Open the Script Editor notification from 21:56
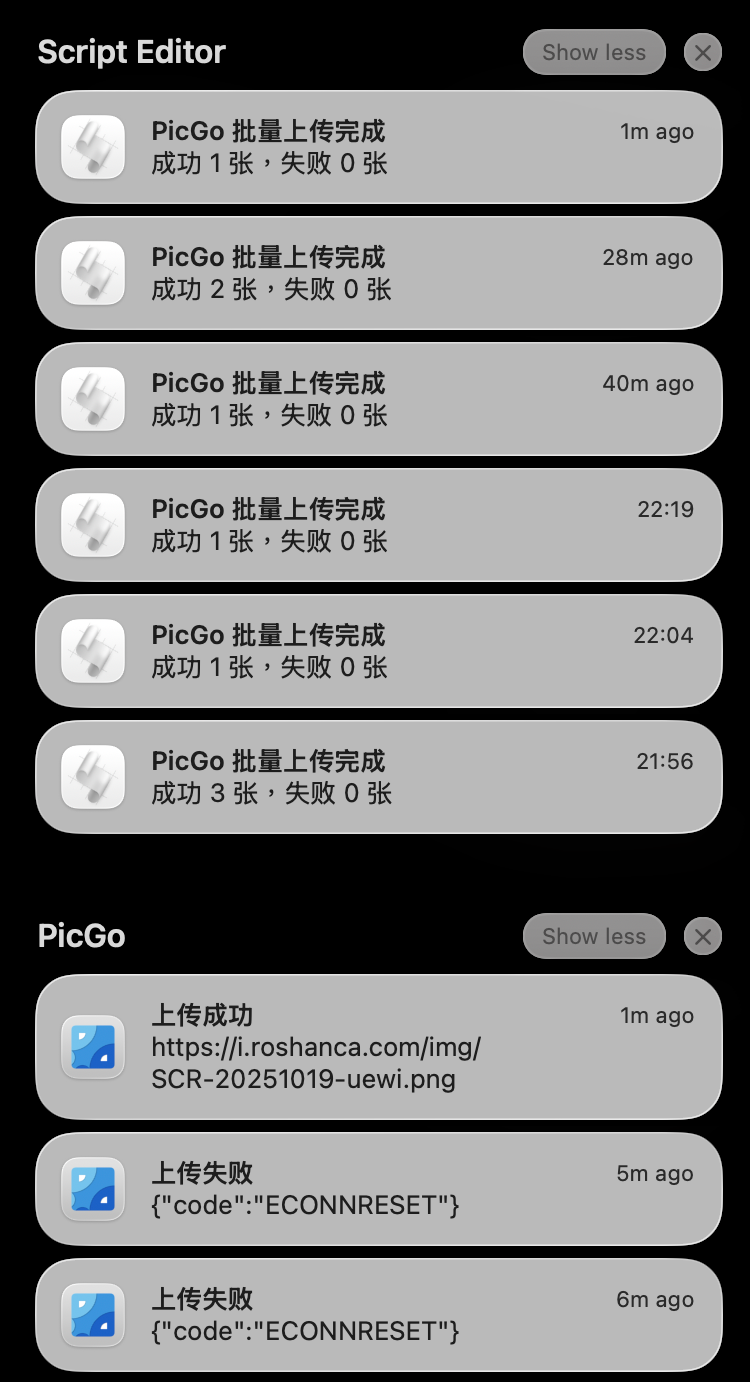750x1382 pixels. pos(378,777)
